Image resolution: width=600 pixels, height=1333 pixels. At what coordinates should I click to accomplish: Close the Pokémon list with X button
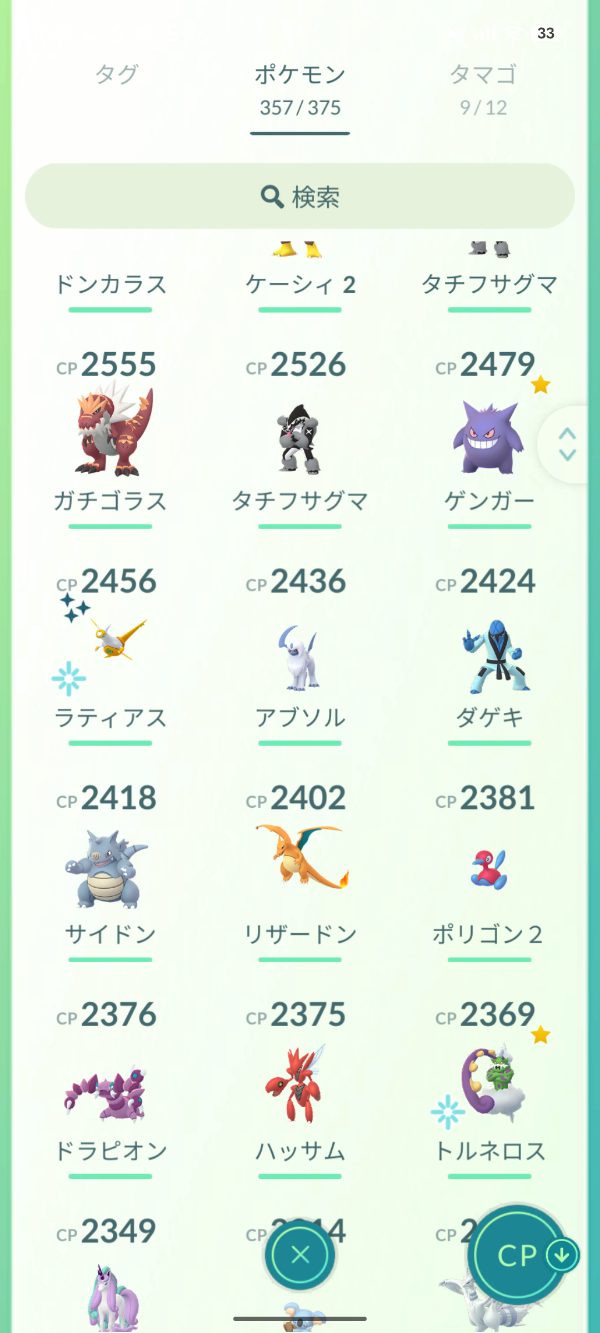click(x=300, y=1255)
